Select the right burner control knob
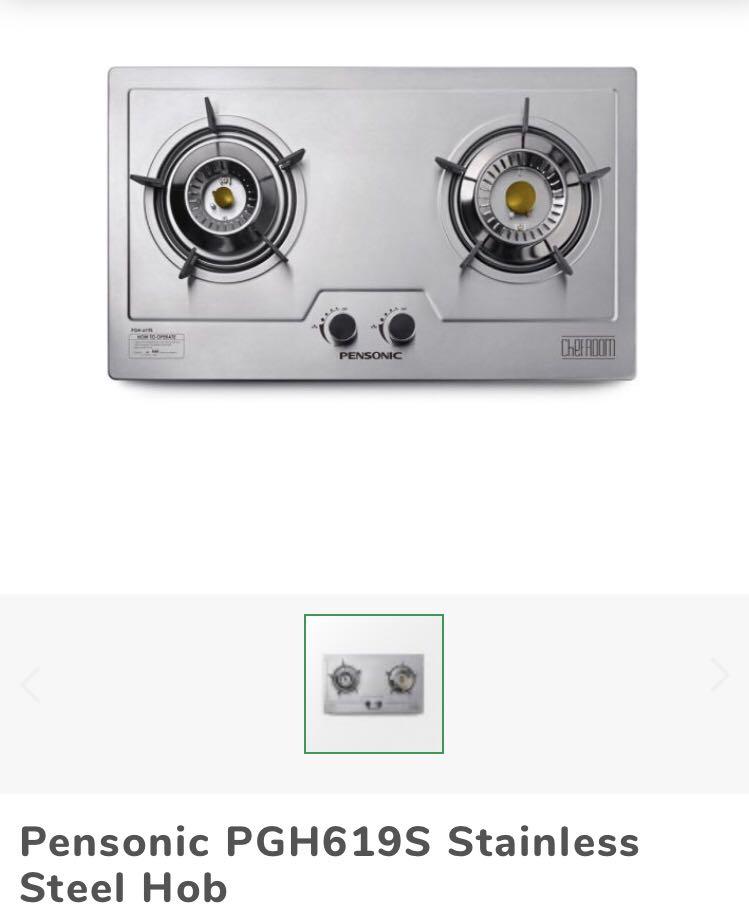The image size is (749, 914). point(402,326)
